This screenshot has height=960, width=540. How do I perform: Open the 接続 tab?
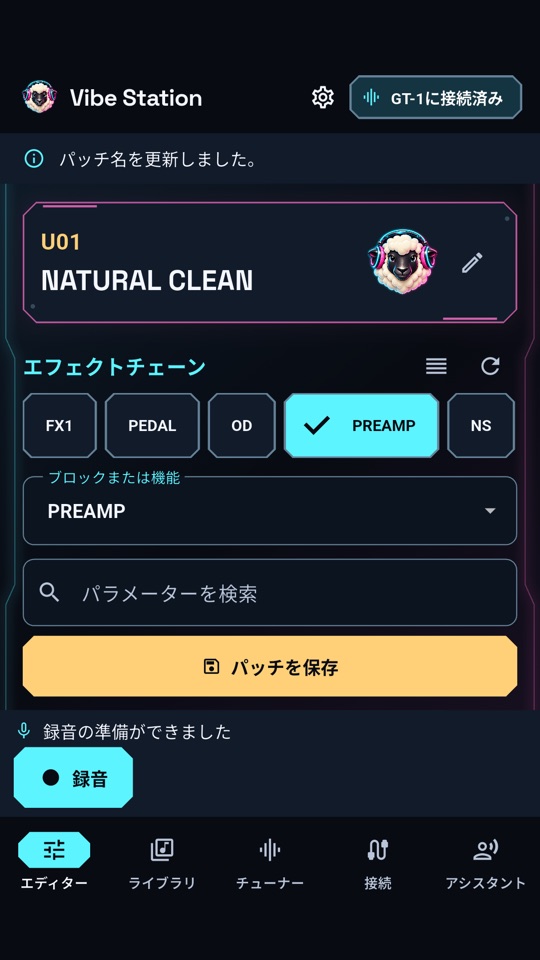coord(378,863)
